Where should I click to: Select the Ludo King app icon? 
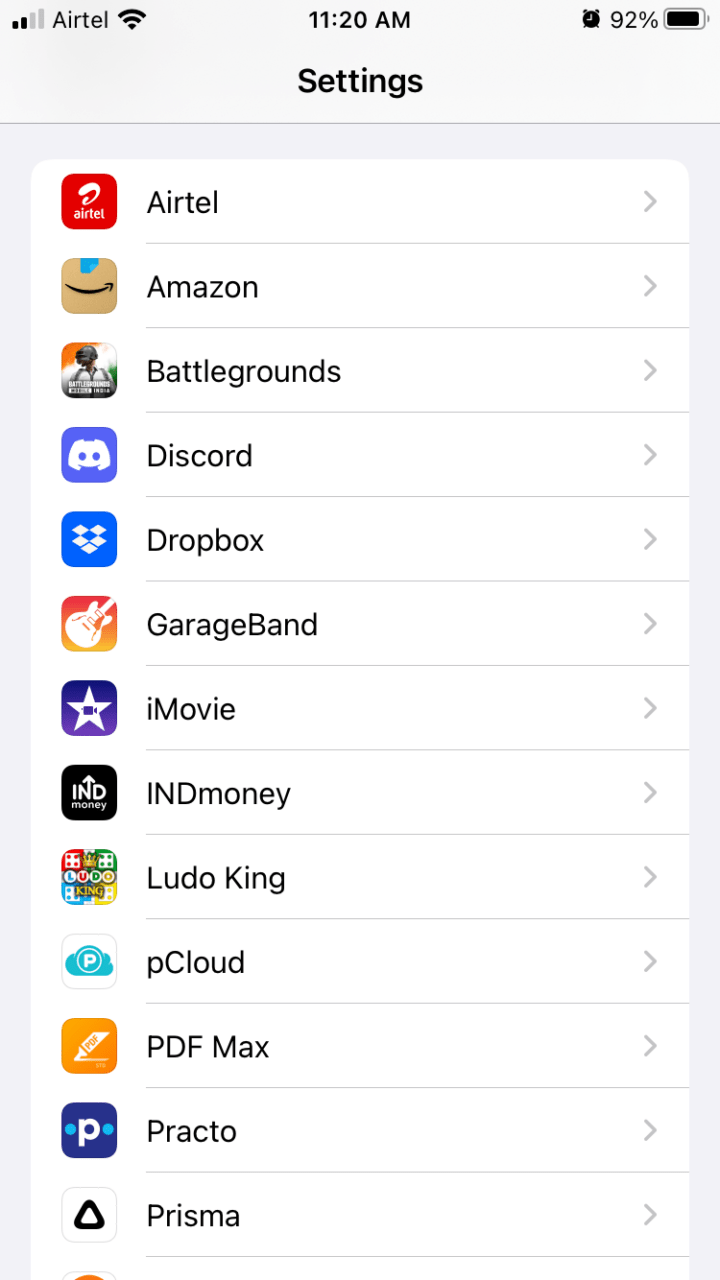coord(89,877)
